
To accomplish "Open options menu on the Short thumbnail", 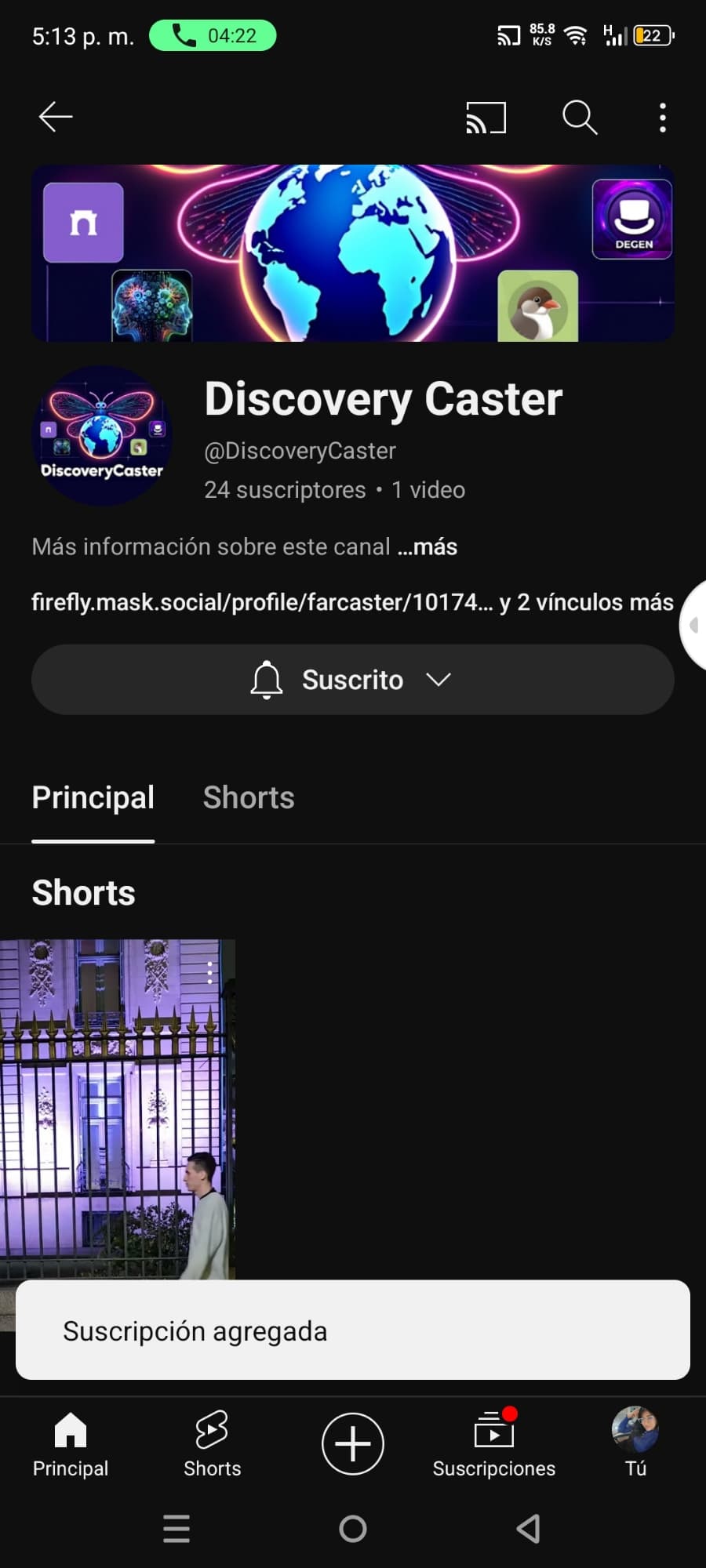I will coord(209,973).
